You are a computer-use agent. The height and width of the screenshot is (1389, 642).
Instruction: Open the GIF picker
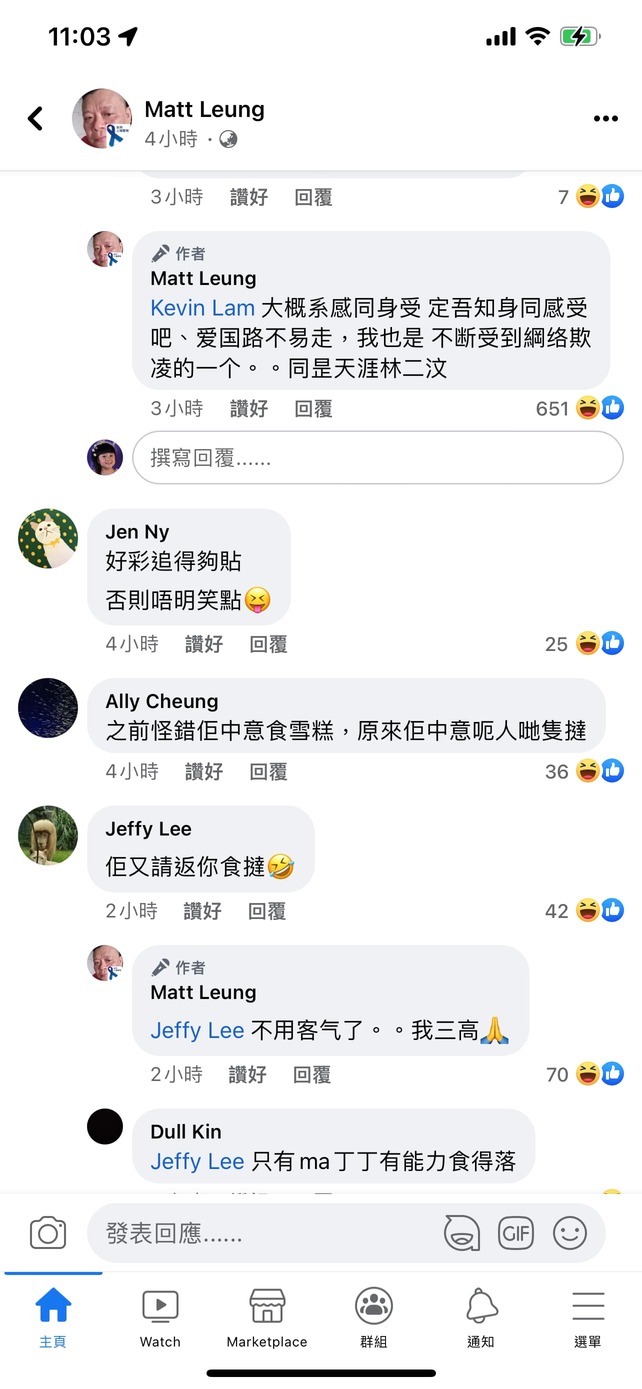pyautogui.click(x=516, y=1233)
